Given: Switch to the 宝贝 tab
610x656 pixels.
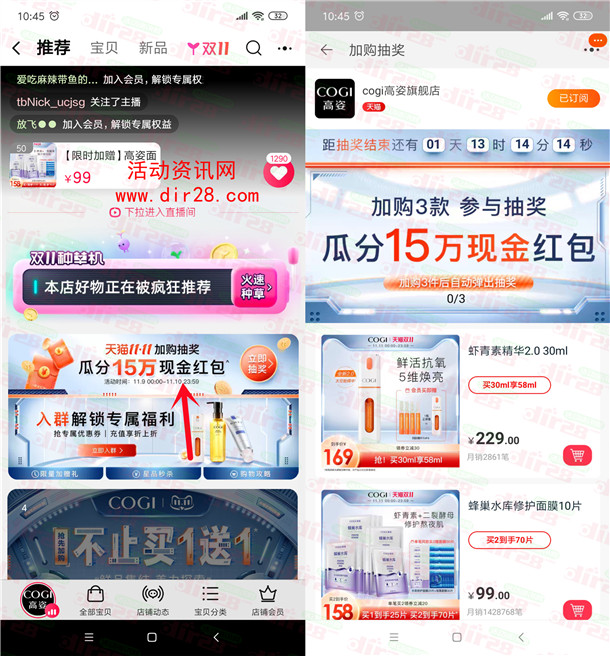Looking at the screenshot, I should coord(104,48).
